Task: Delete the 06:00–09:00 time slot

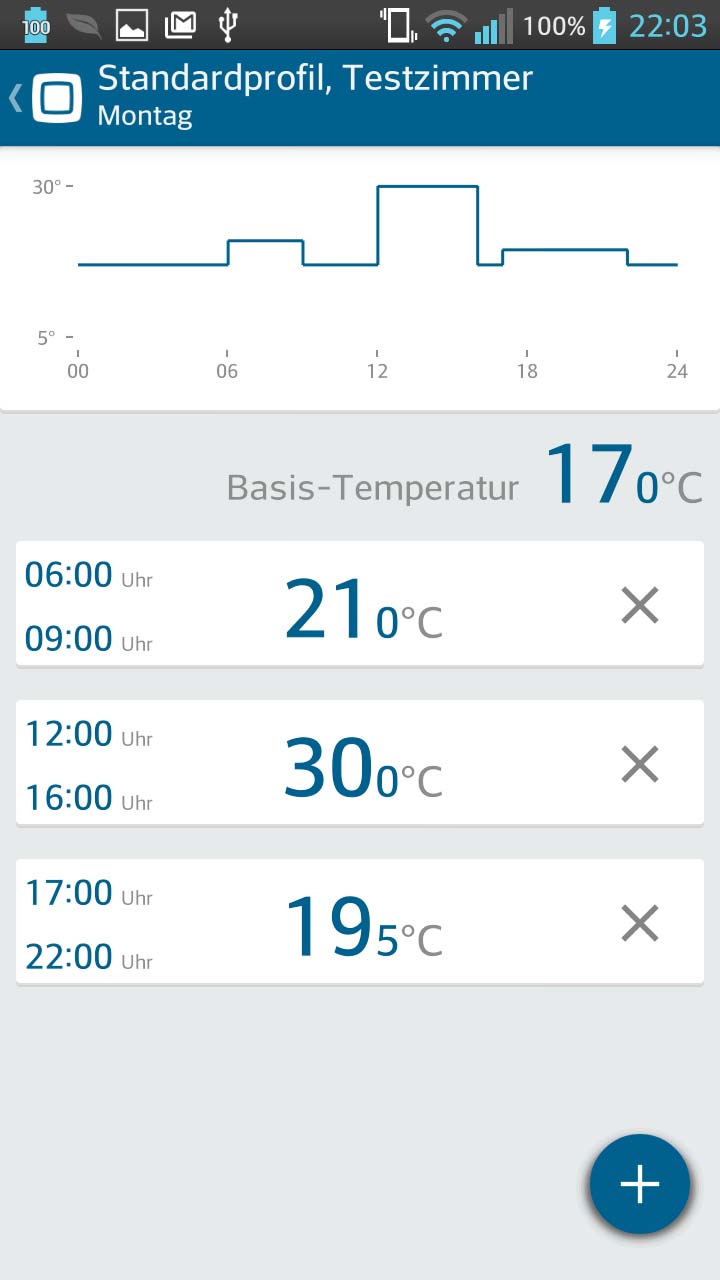Action: tap(640, 605)
